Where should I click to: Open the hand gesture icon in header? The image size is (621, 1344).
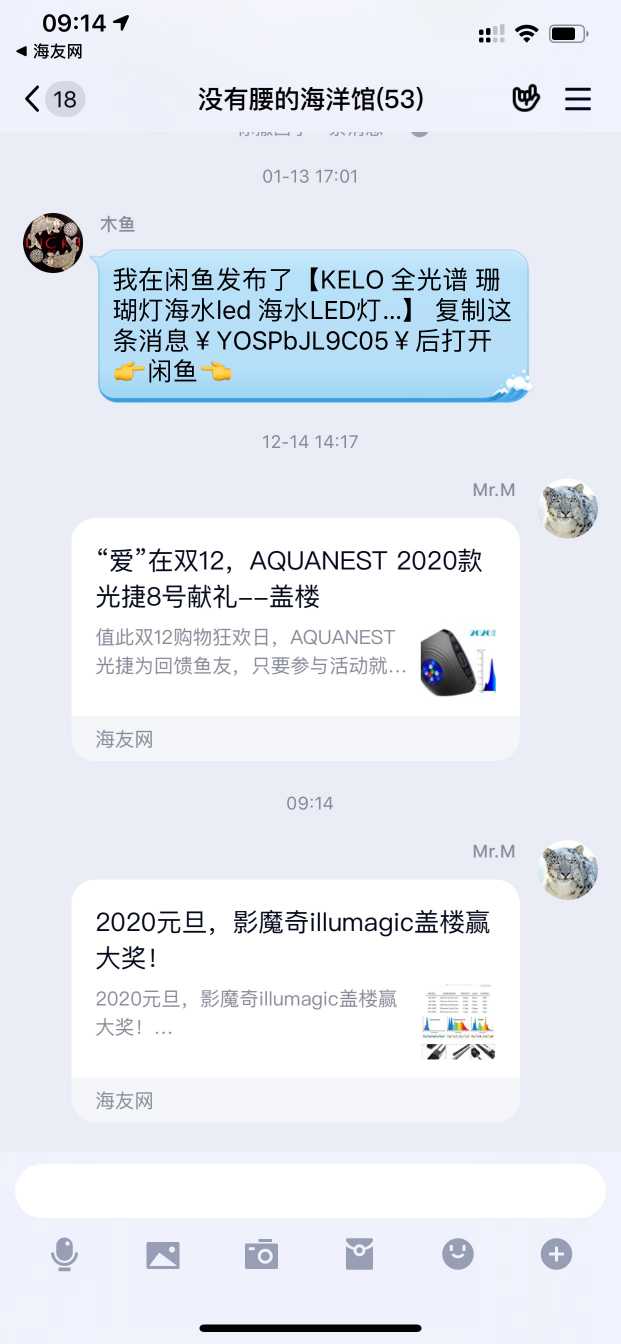[526, 99]
